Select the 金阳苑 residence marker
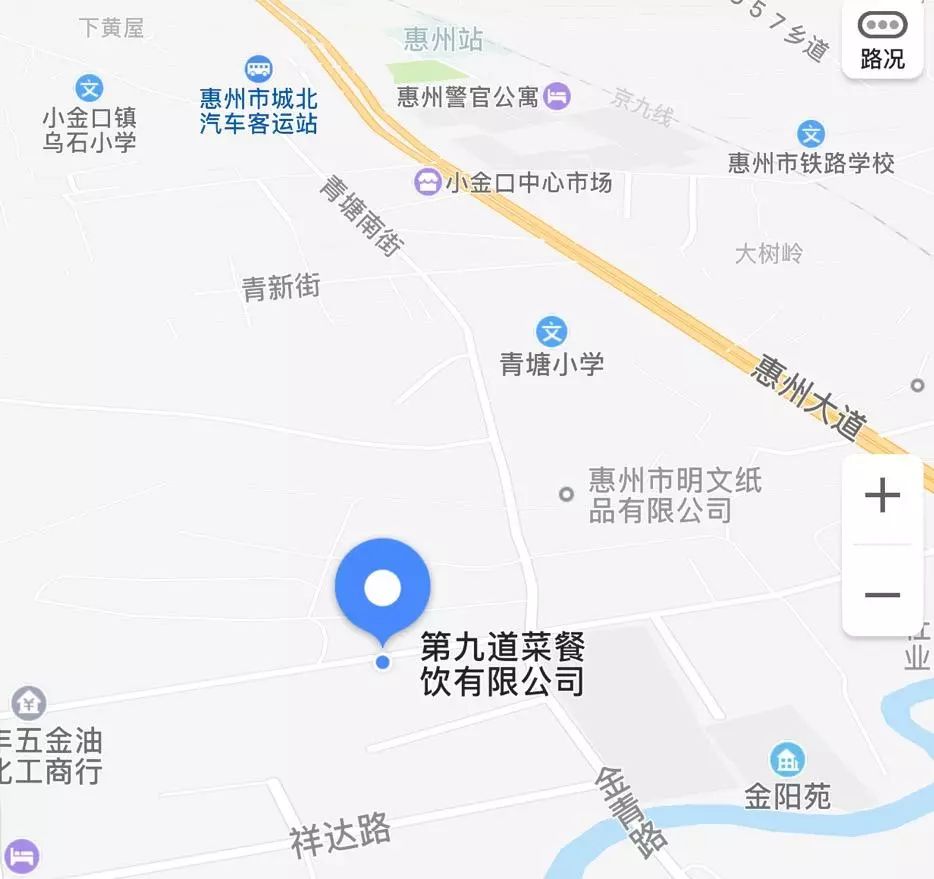Image resolution: width=934 pixels, height=879 pixels. click(788, 760)
